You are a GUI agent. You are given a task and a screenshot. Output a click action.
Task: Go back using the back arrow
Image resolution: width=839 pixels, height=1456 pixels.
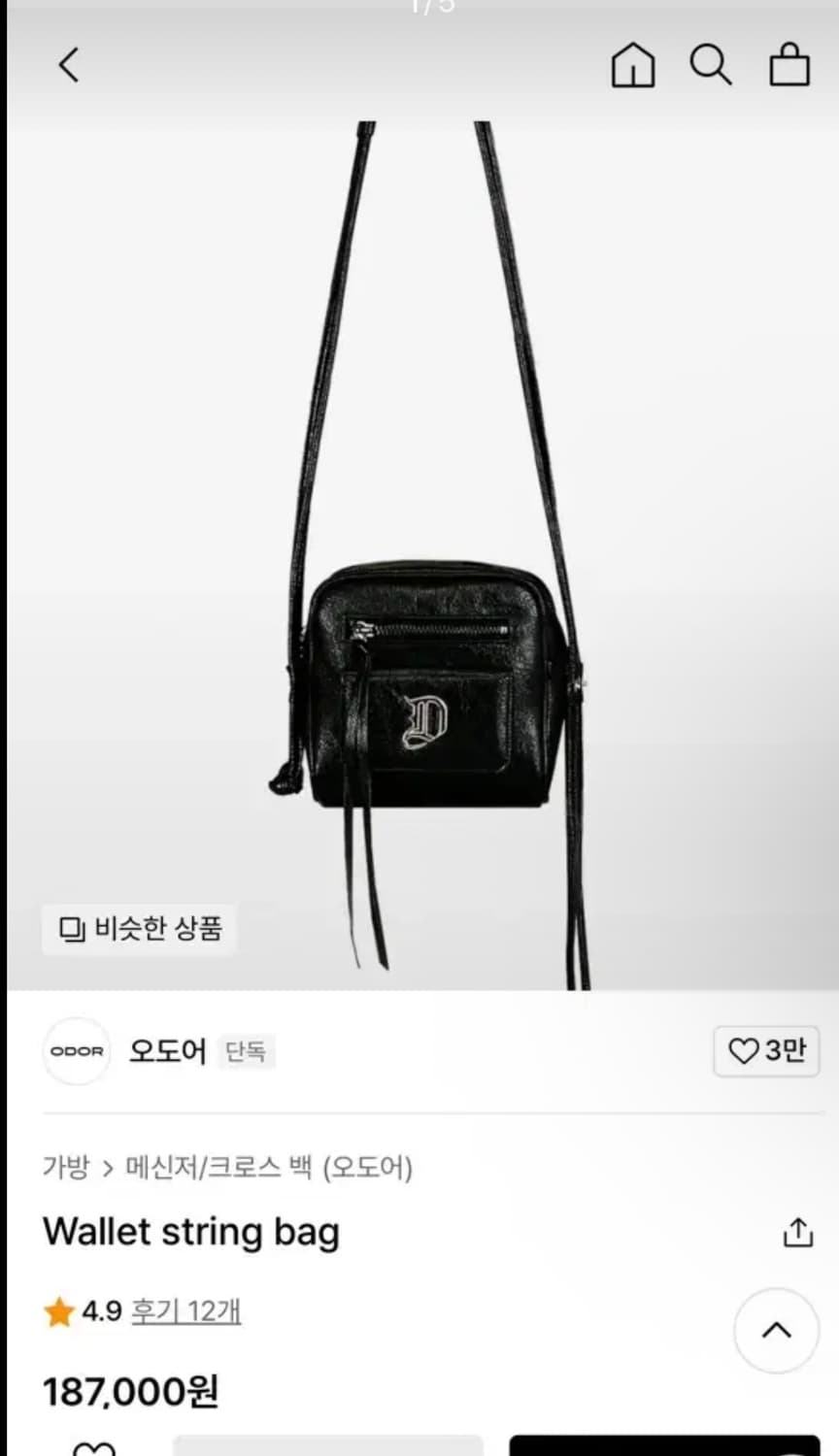click(67, 65)
